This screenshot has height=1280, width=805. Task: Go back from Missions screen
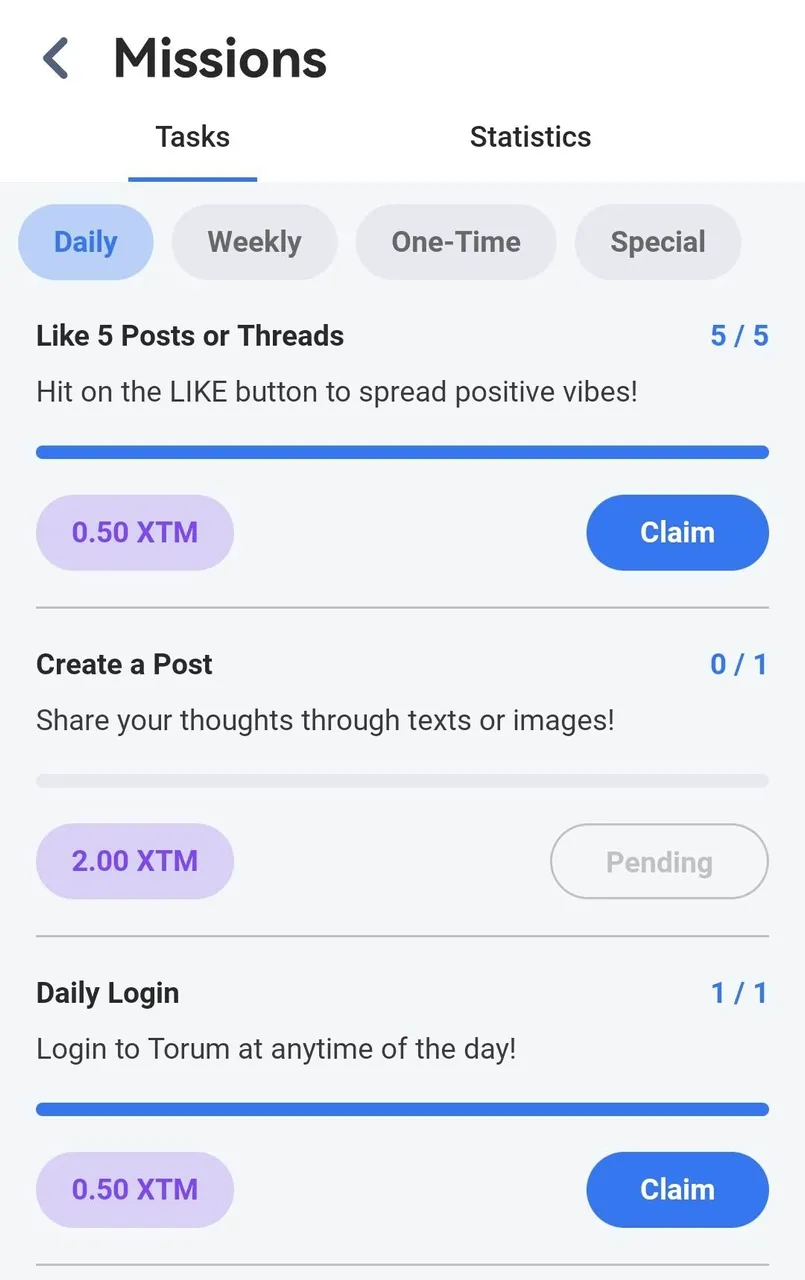(x=56, y=59)
